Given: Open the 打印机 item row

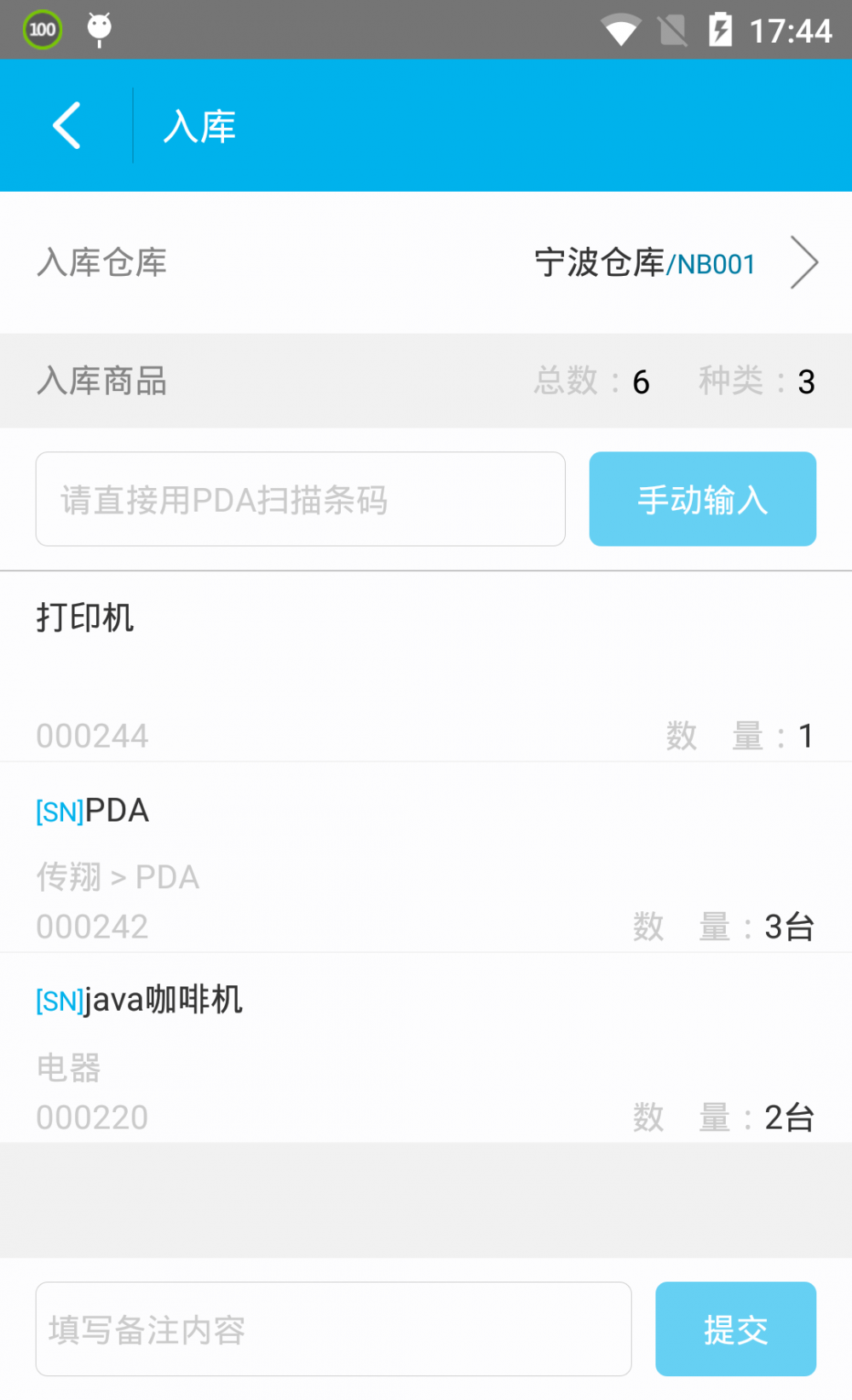Looking at the screenshot, I should (x=426, y=667).
